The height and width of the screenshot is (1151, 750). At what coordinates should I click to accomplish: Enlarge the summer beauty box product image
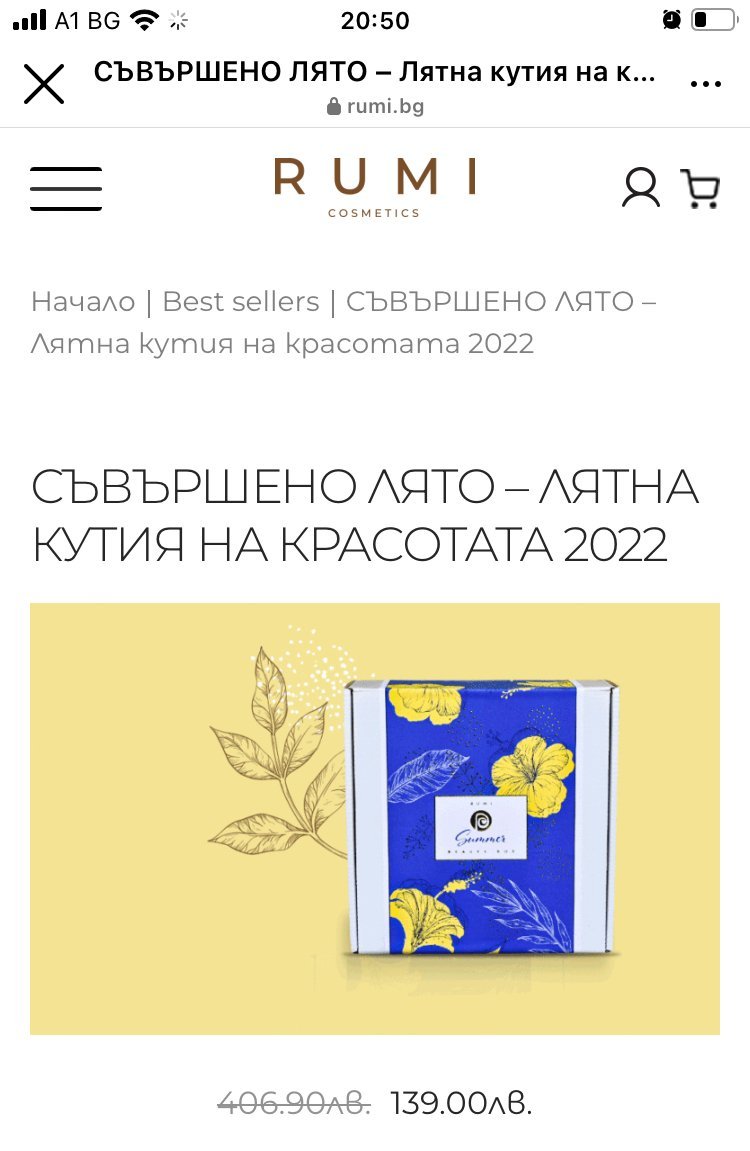[375, 818]
